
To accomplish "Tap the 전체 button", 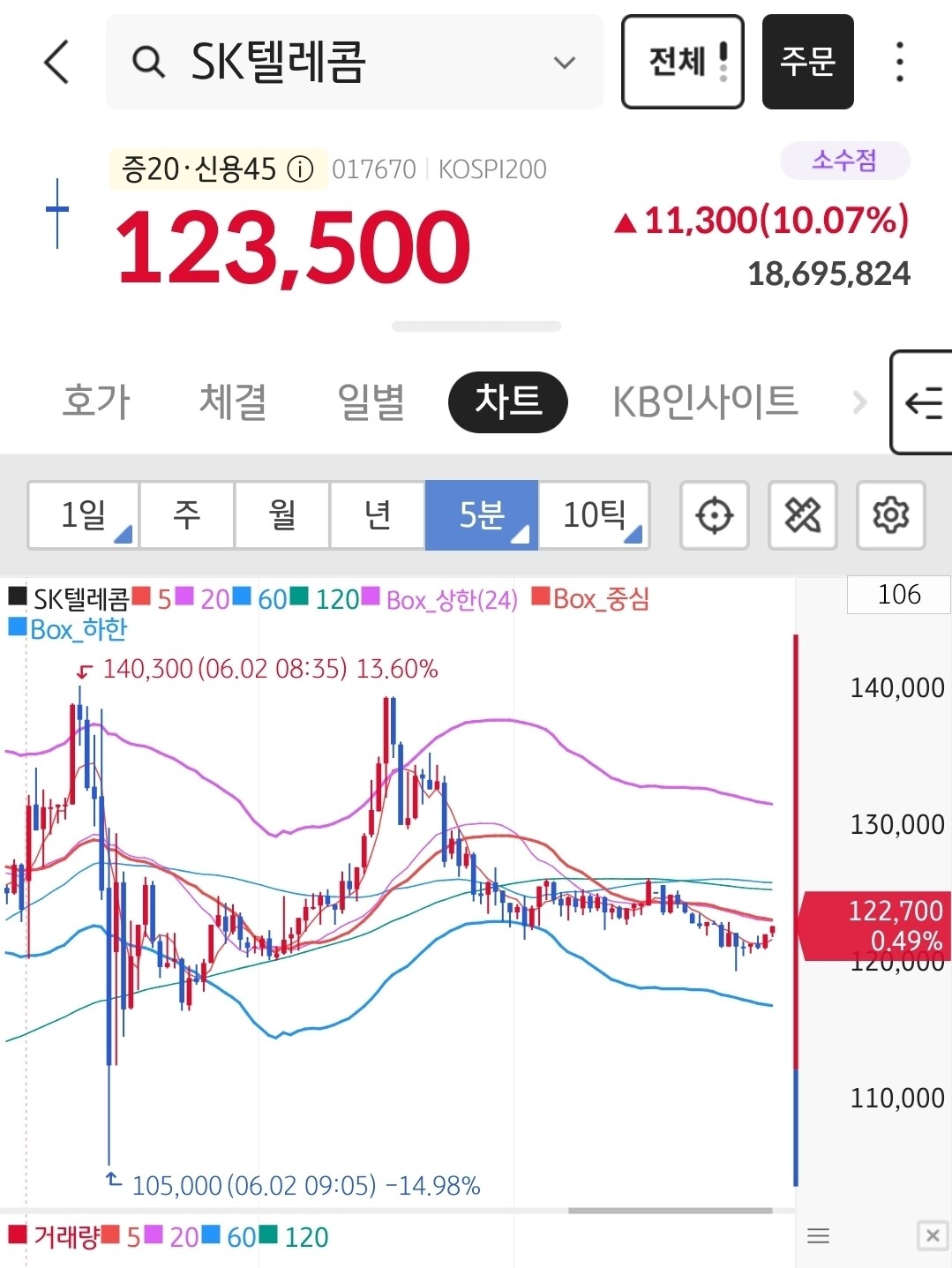I will [x=682, y=62].
